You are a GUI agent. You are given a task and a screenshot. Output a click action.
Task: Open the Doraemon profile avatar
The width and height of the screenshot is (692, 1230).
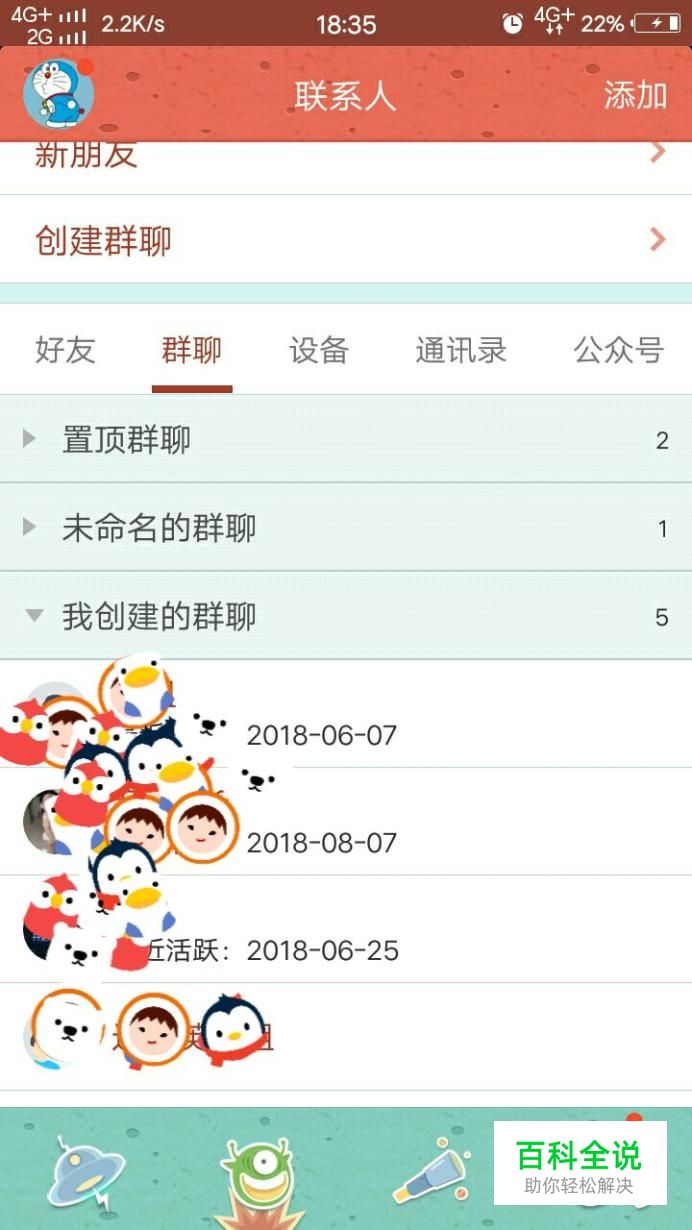tap(58, 94)
